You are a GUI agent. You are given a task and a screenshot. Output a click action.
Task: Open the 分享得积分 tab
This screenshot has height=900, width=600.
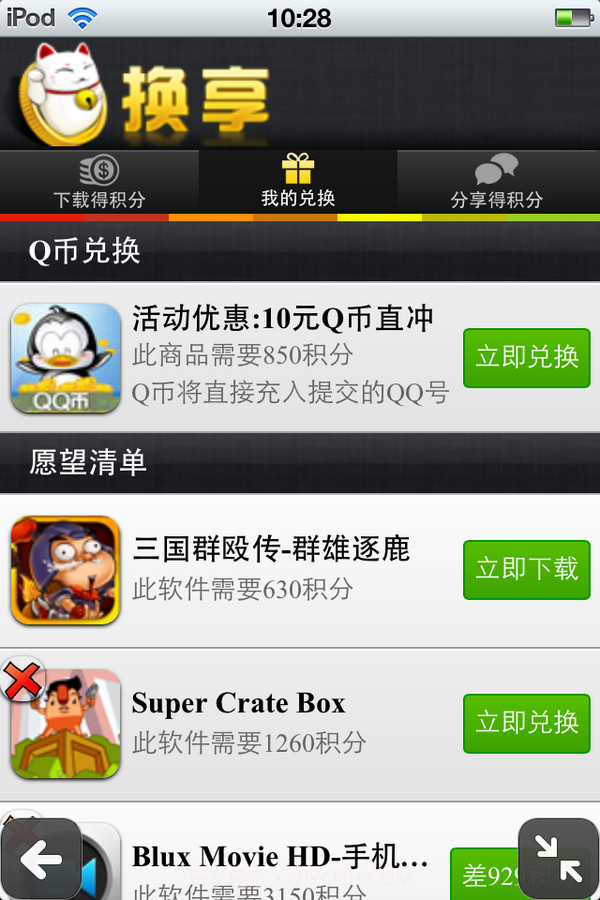pyautogui.click(x=497, y=182)
